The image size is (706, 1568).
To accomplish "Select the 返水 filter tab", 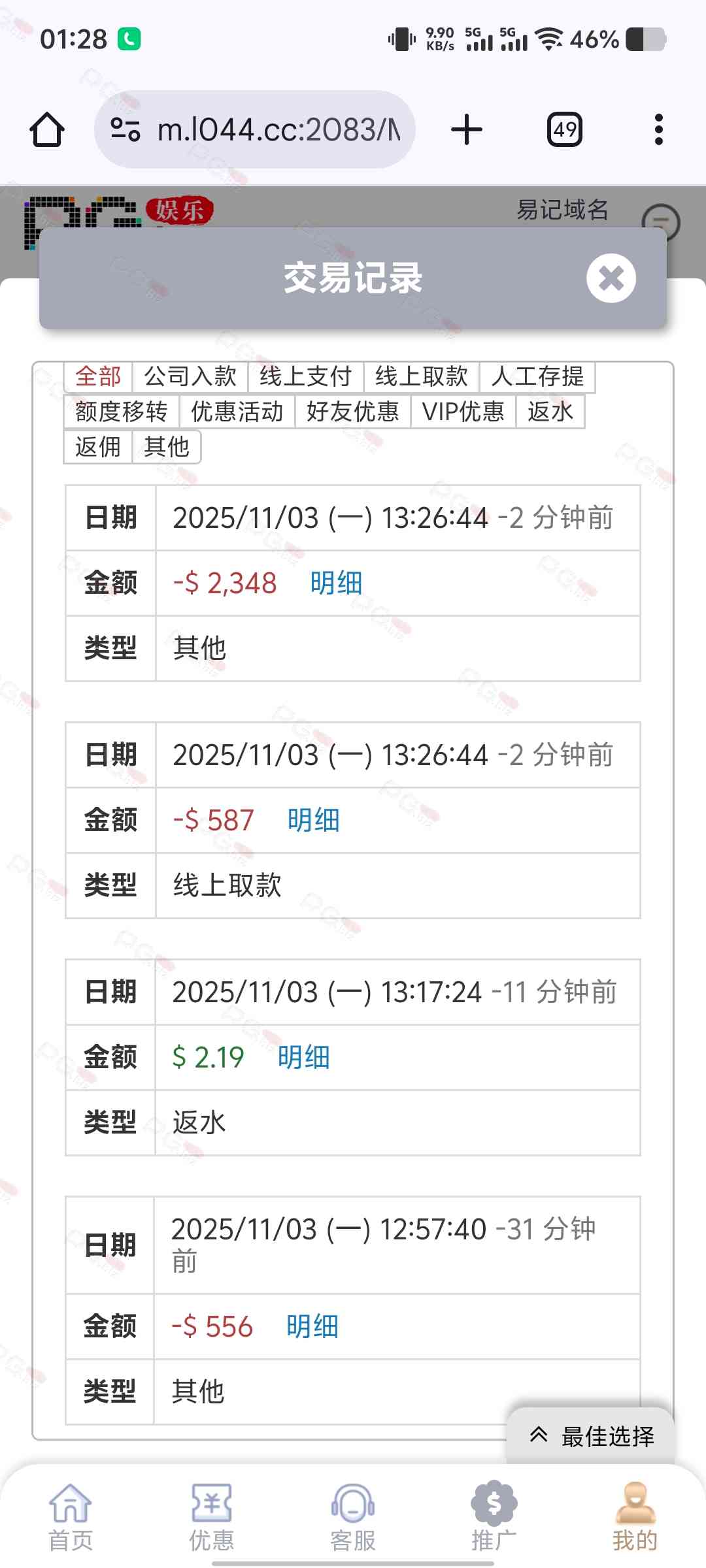I will point(550,412).
